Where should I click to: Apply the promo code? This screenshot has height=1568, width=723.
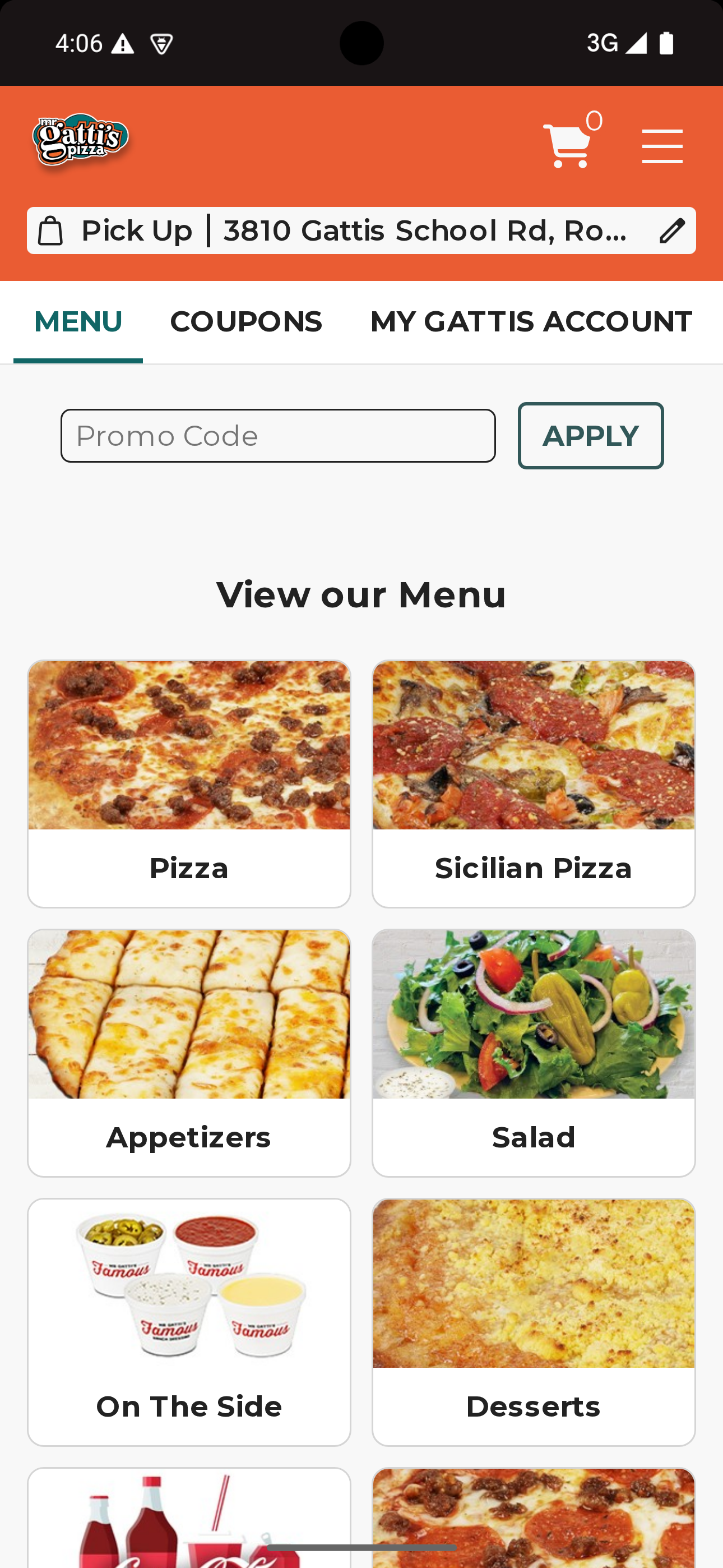pos(590,436)
